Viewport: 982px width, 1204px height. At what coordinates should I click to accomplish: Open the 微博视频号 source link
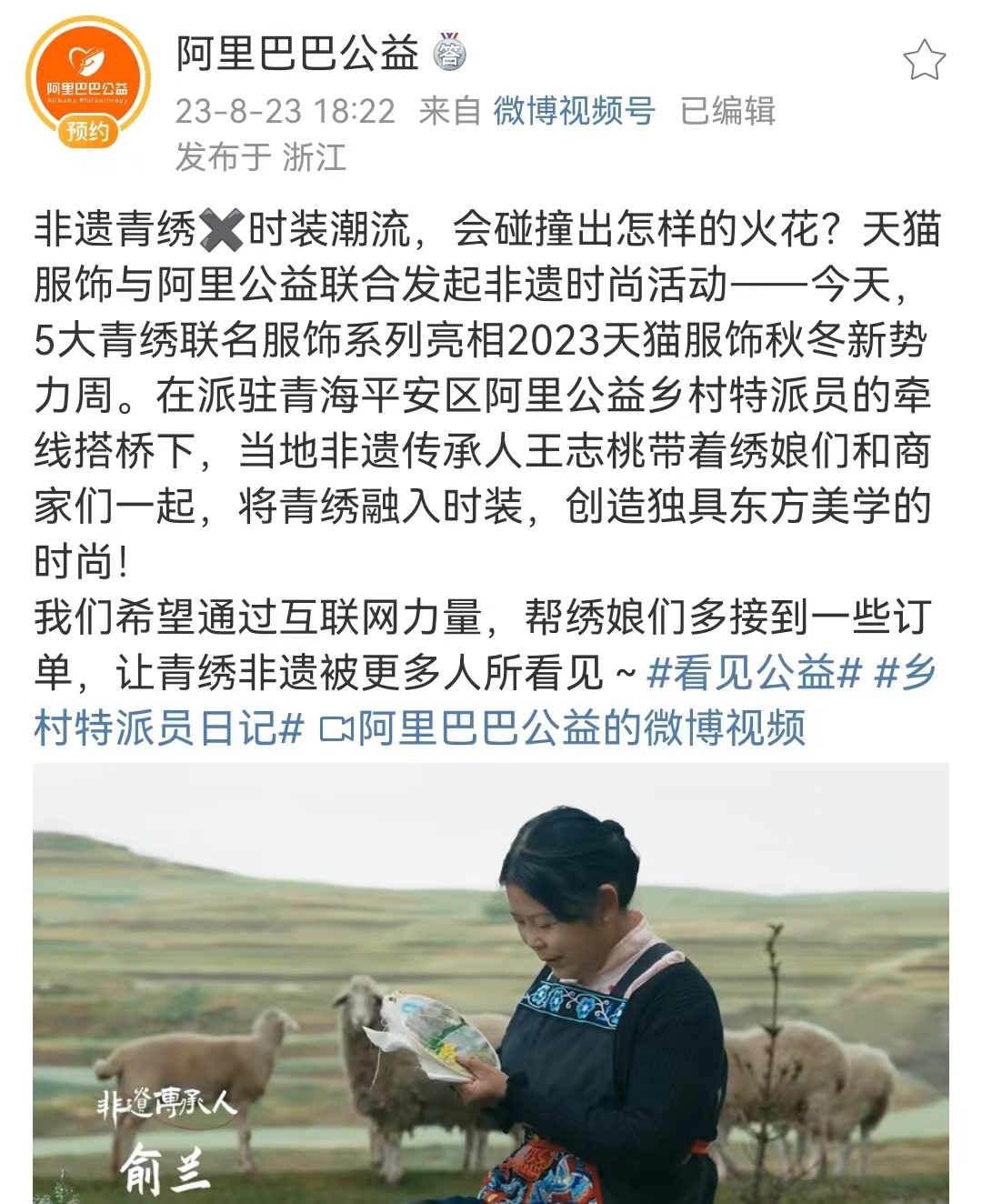point(574,111)
